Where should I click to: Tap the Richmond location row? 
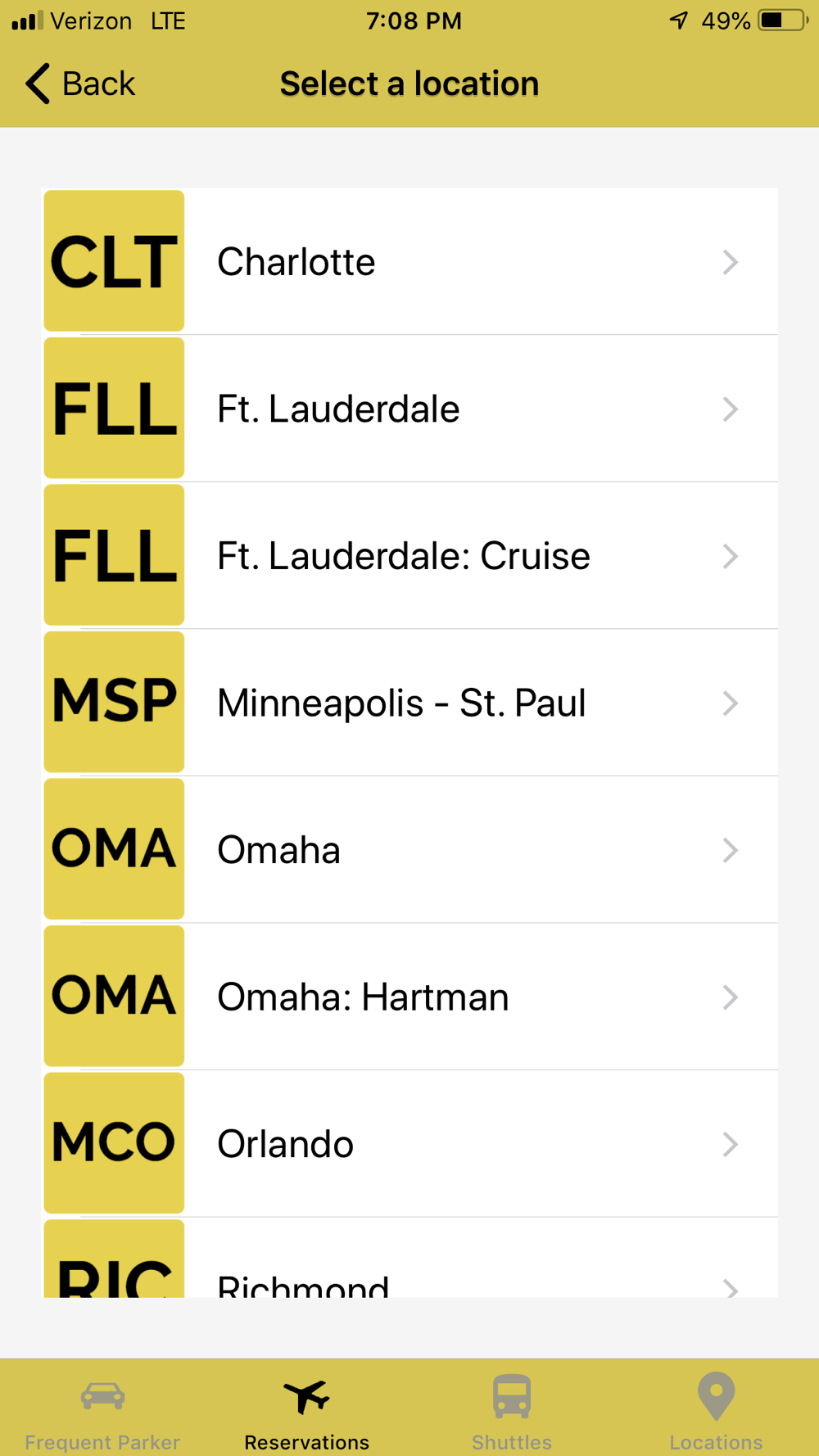410,1258
